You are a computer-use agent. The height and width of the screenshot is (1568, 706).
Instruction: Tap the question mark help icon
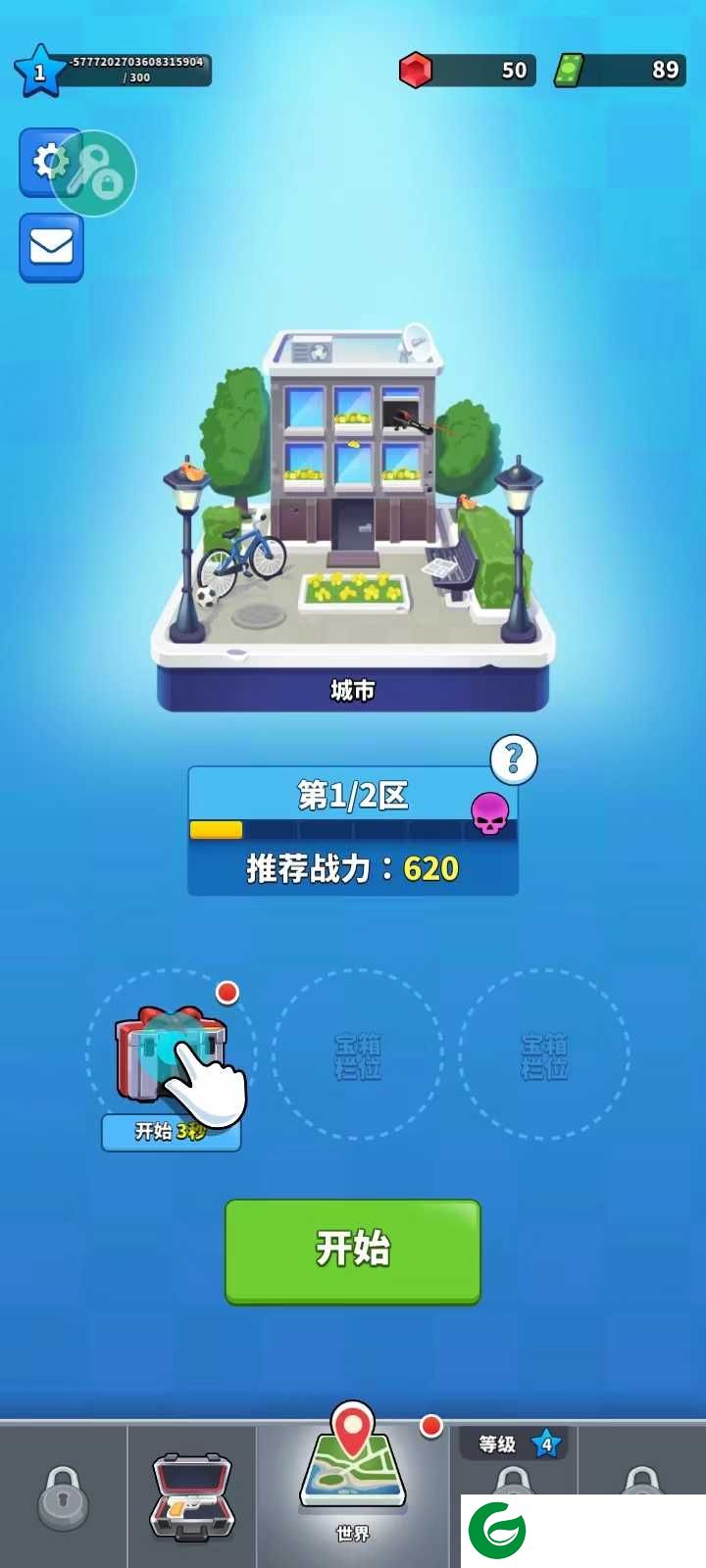[x=514, y=759]
